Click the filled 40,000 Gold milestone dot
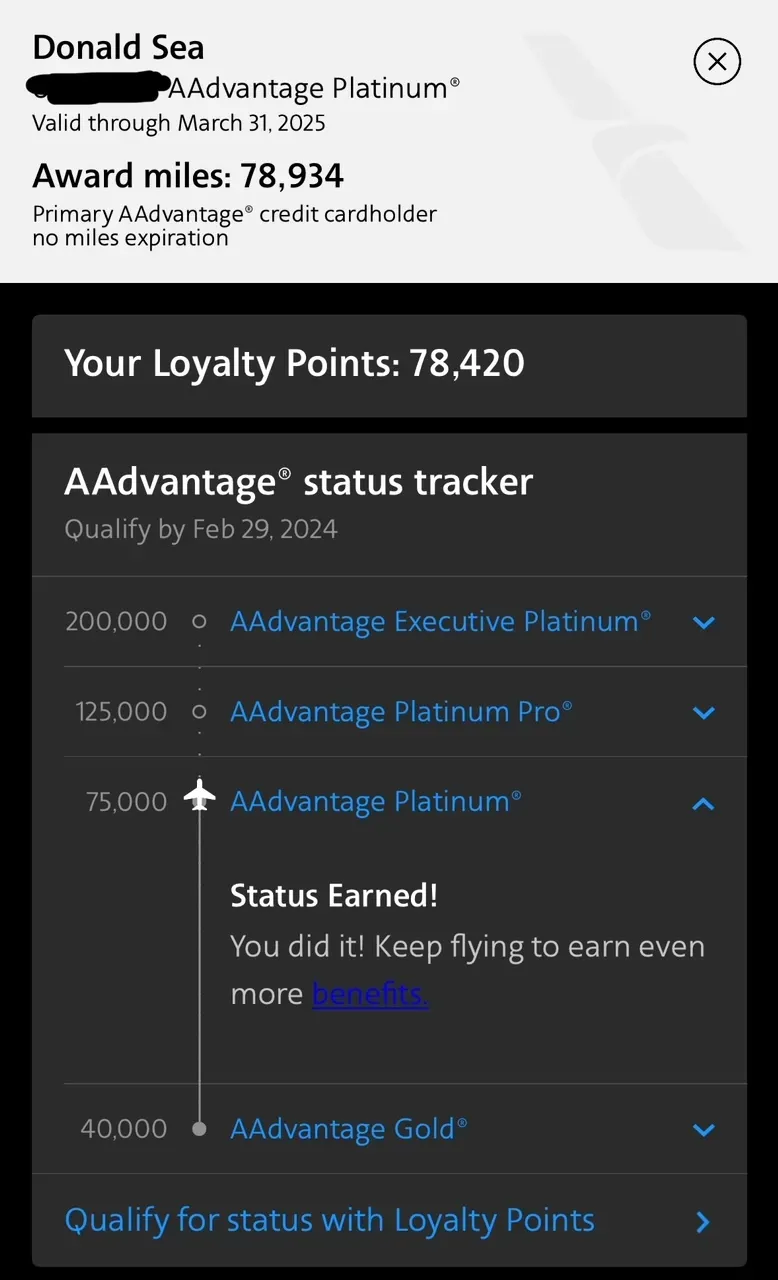Screen dimensions: 778x1280 199,1128
